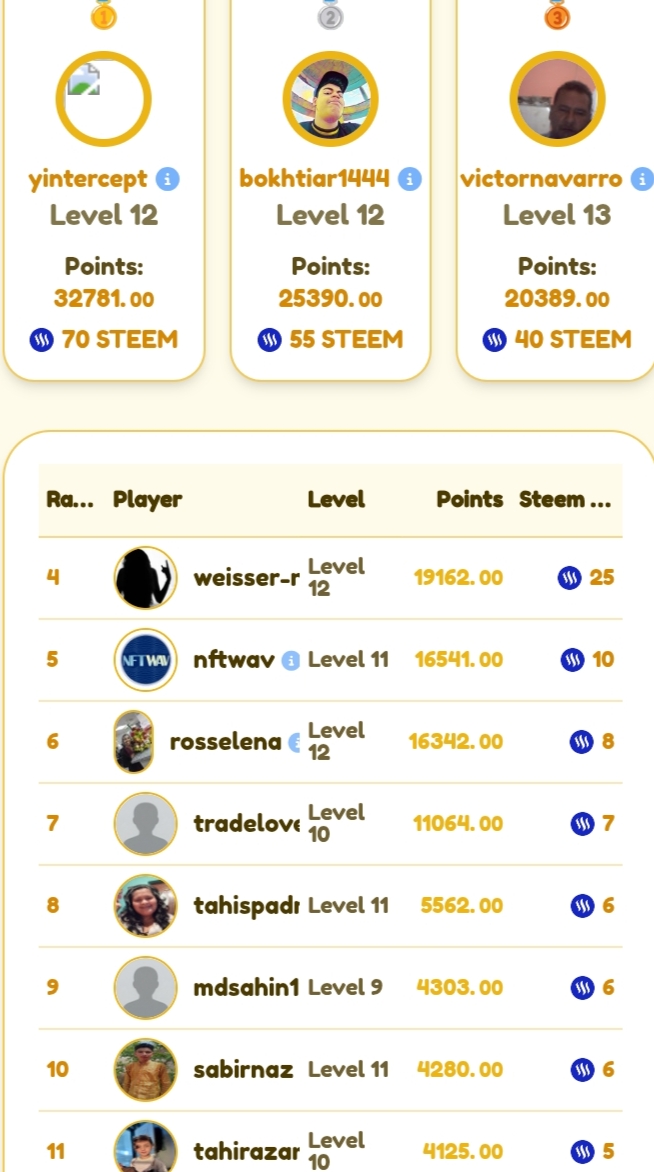This screenshot has width=654, height=1172.
Task: Open info icon next to yintercept
Action: click(167, 179)
